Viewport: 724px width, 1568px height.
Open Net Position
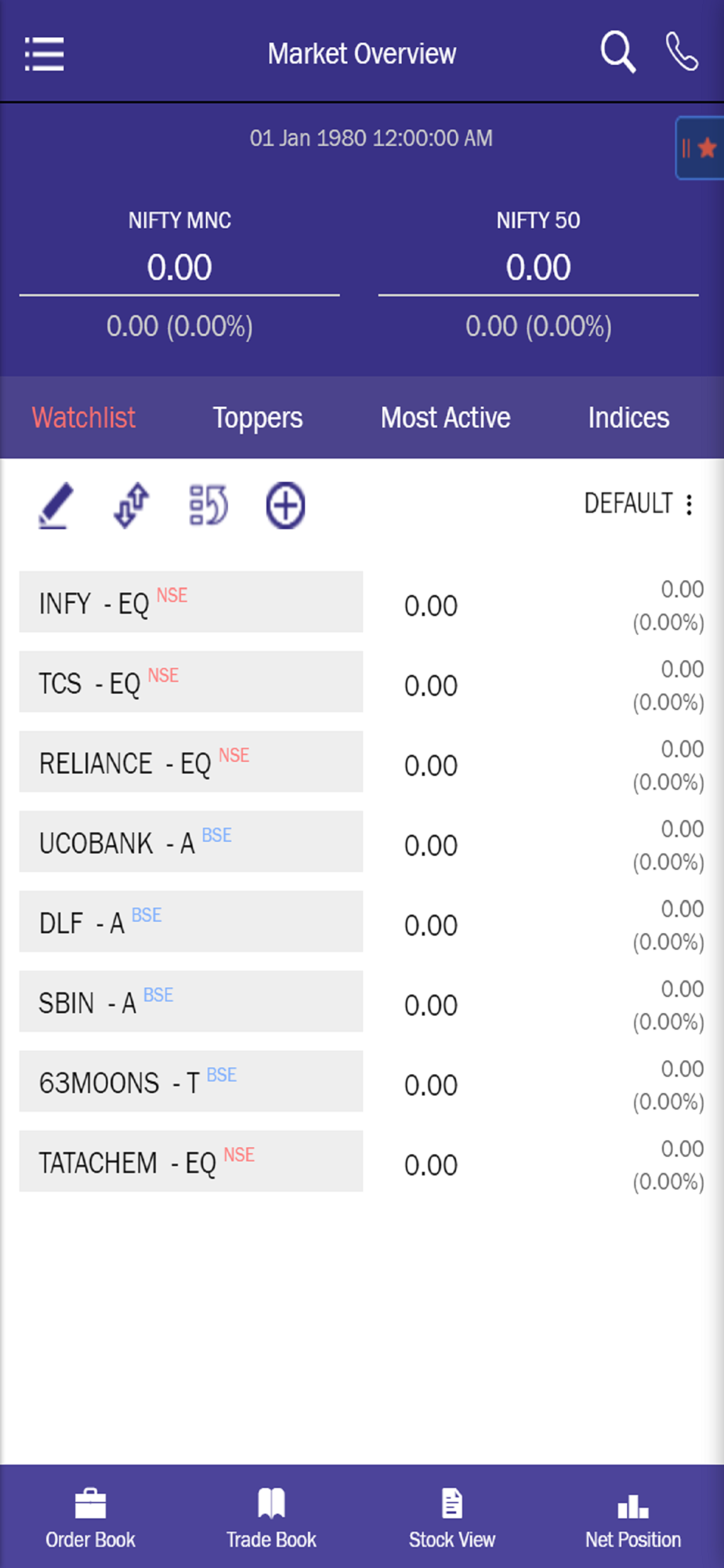tap(633, 1519)
